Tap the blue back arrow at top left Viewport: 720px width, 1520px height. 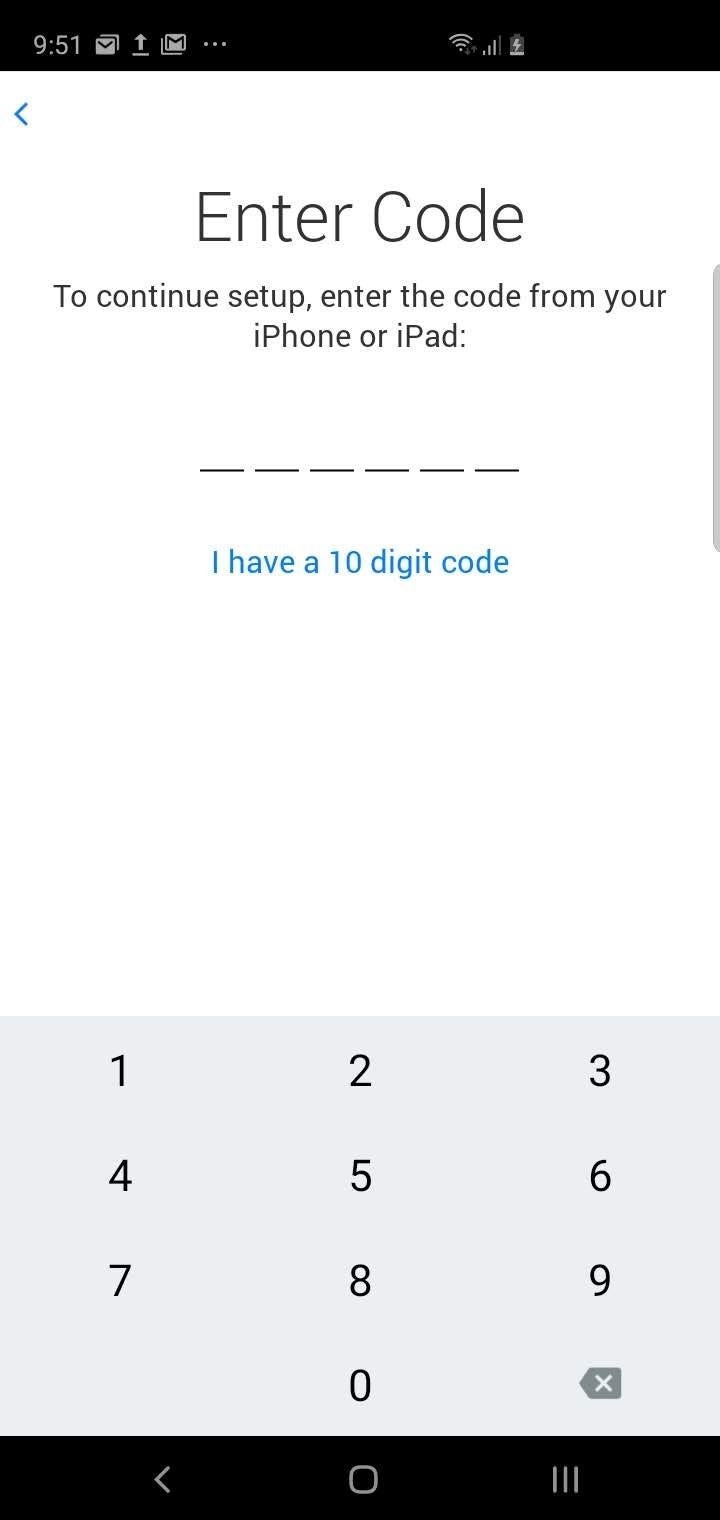pyautogui.click(x=22, y=113)
